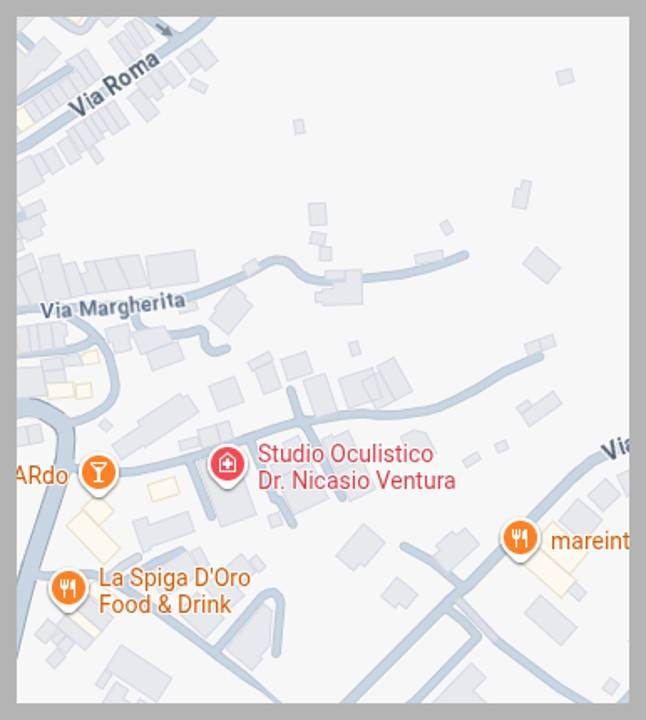Tap the mareint restaurant marker
This screenshot has height=720, width=646.
[x=519, y=540]
